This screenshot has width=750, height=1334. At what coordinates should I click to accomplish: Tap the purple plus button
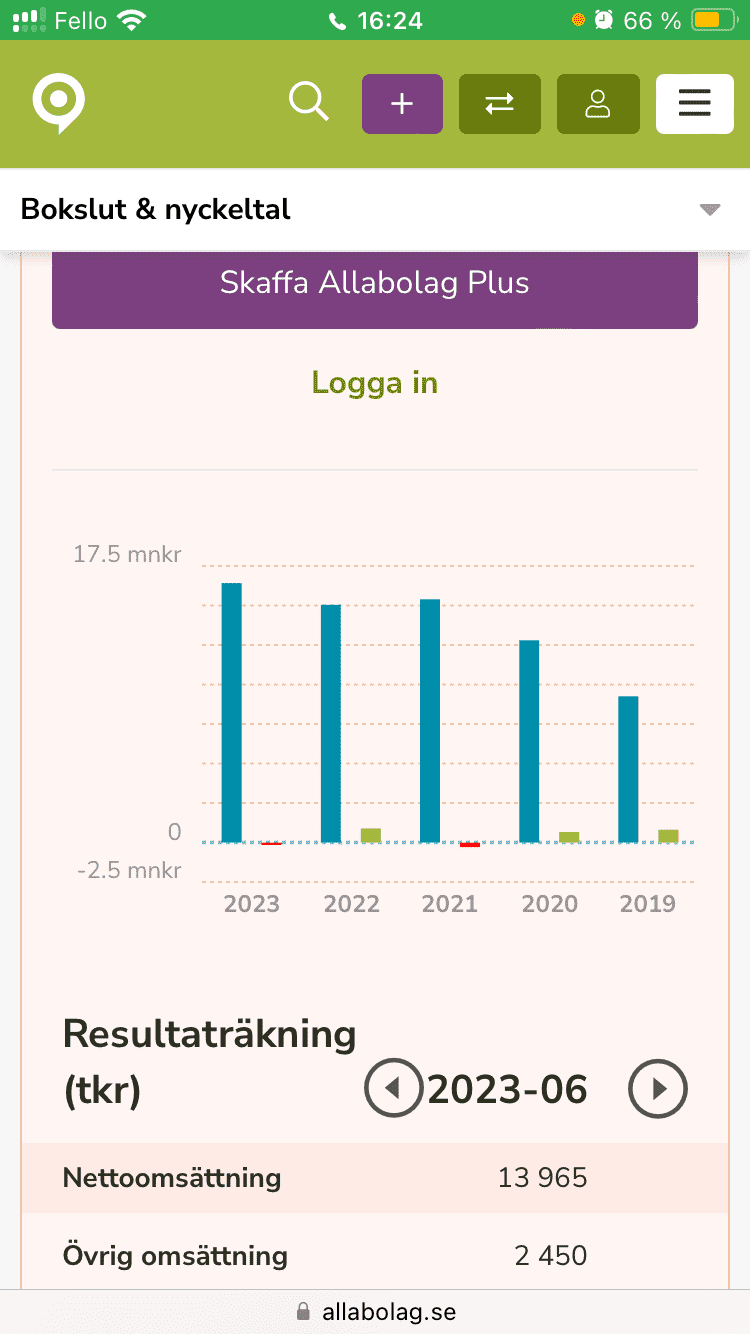[x=402, y=104]
